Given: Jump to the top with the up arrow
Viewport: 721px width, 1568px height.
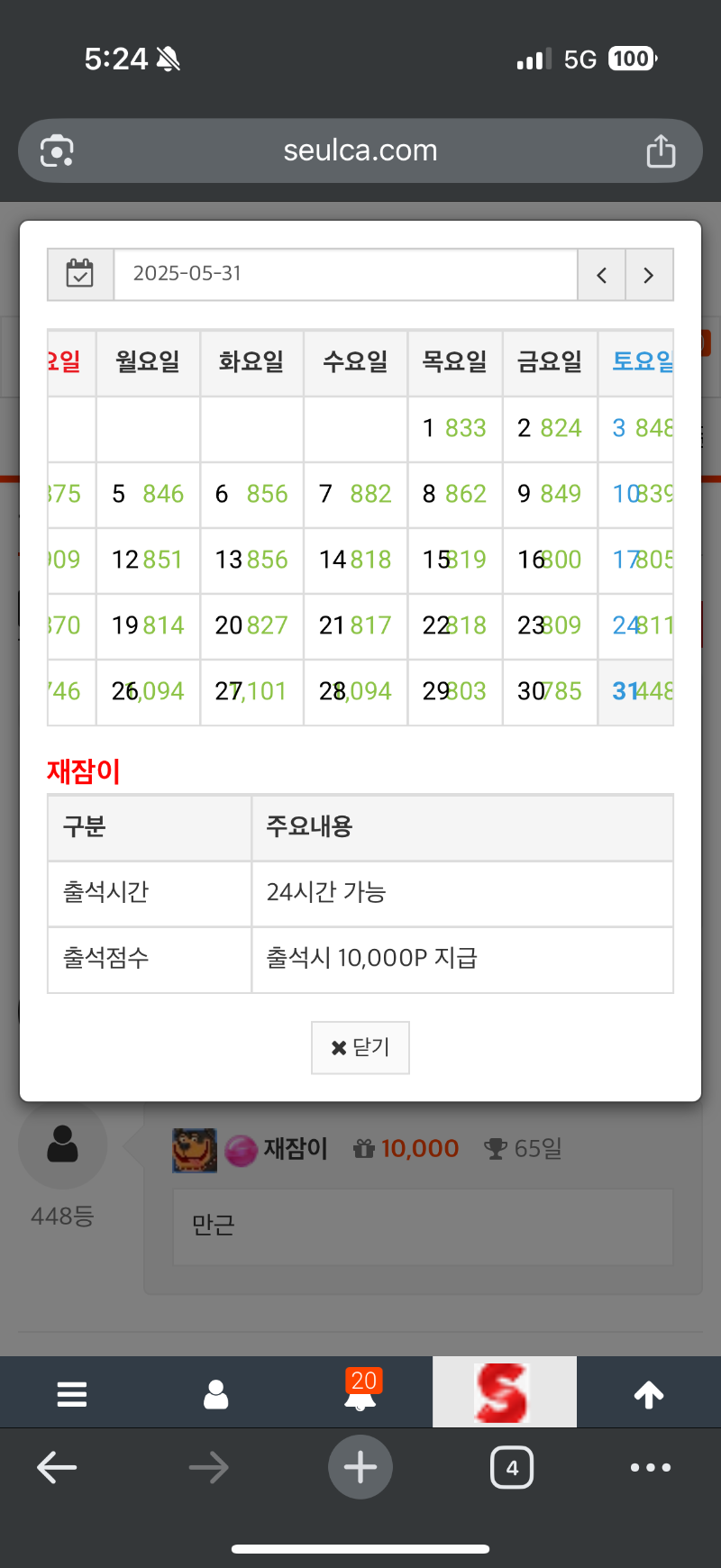Looking at the screenshot, I should tap(649, 1393).
